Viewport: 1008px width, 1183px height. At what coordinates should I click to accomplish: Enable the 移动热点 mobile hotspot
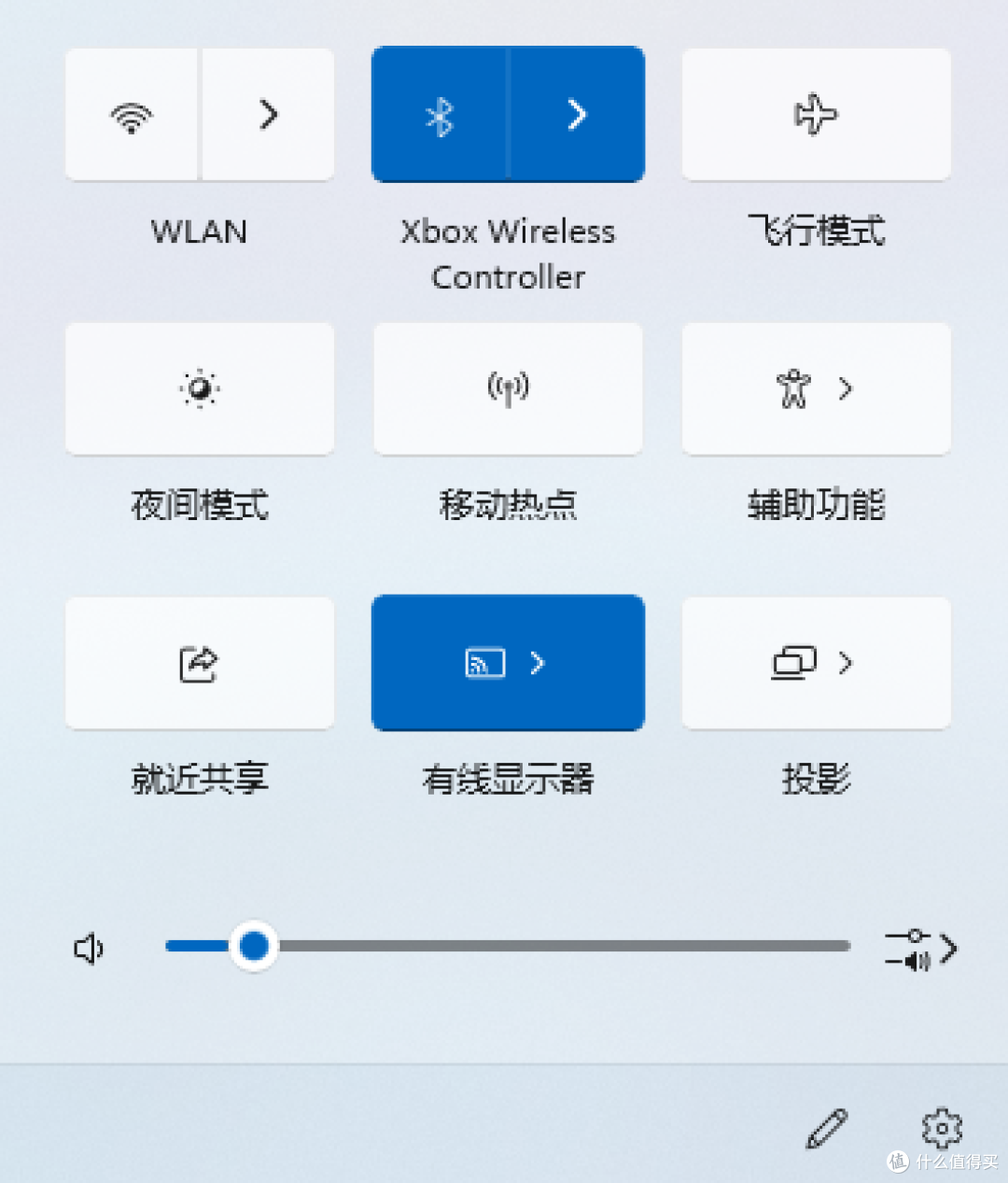tap(508, 389)
